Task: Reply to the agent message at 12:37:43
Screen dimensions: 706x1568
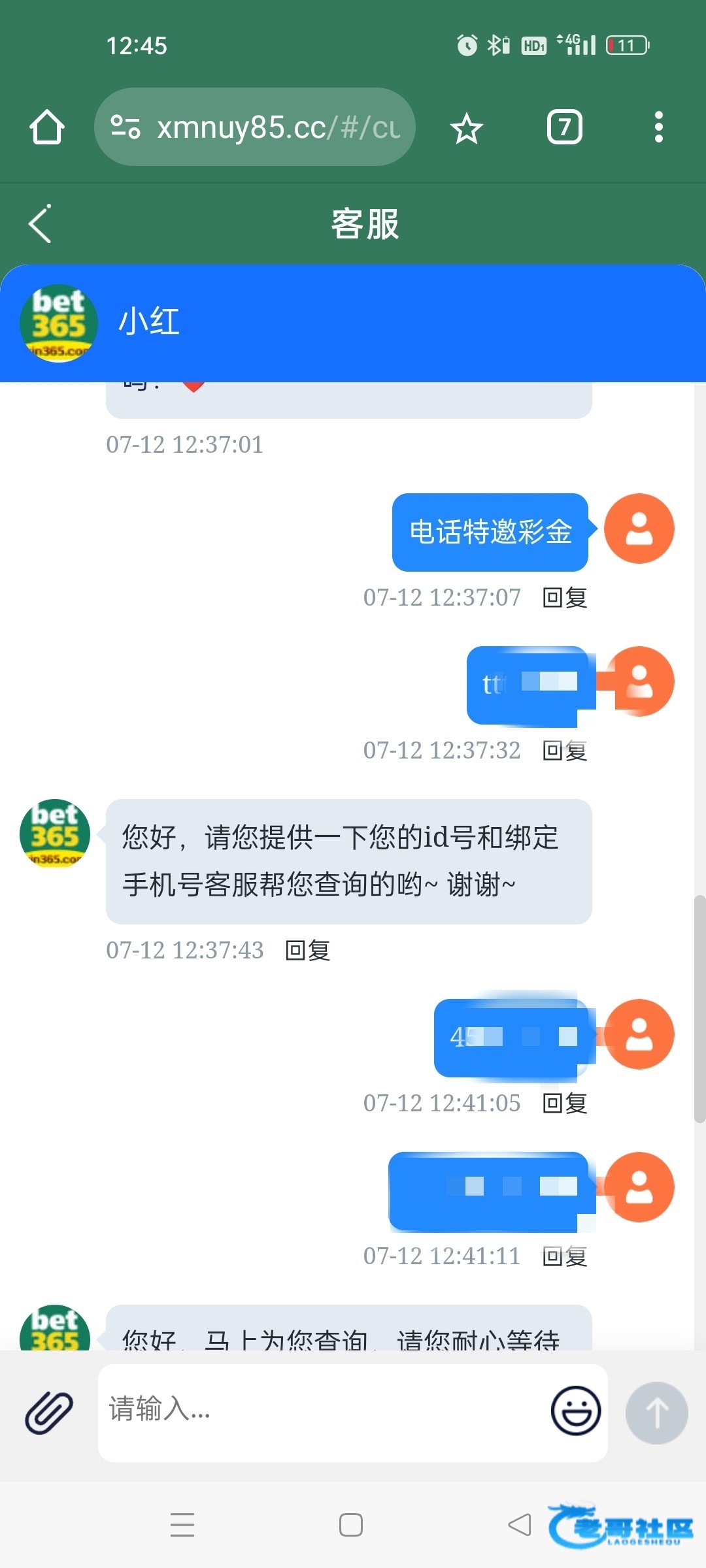Action: 308,950
